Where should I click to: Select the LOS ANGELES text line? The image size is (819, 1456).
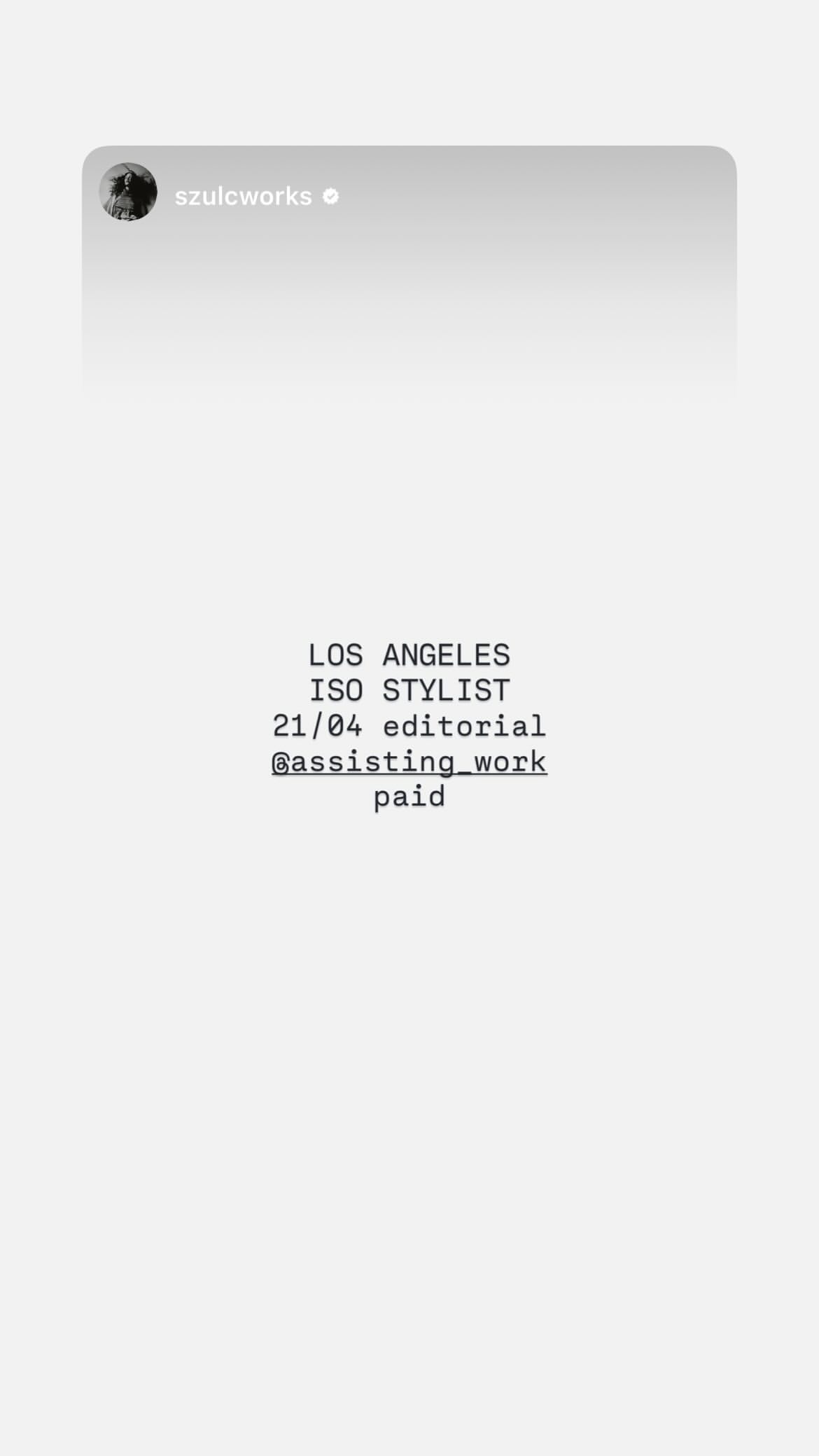point(409,656)
